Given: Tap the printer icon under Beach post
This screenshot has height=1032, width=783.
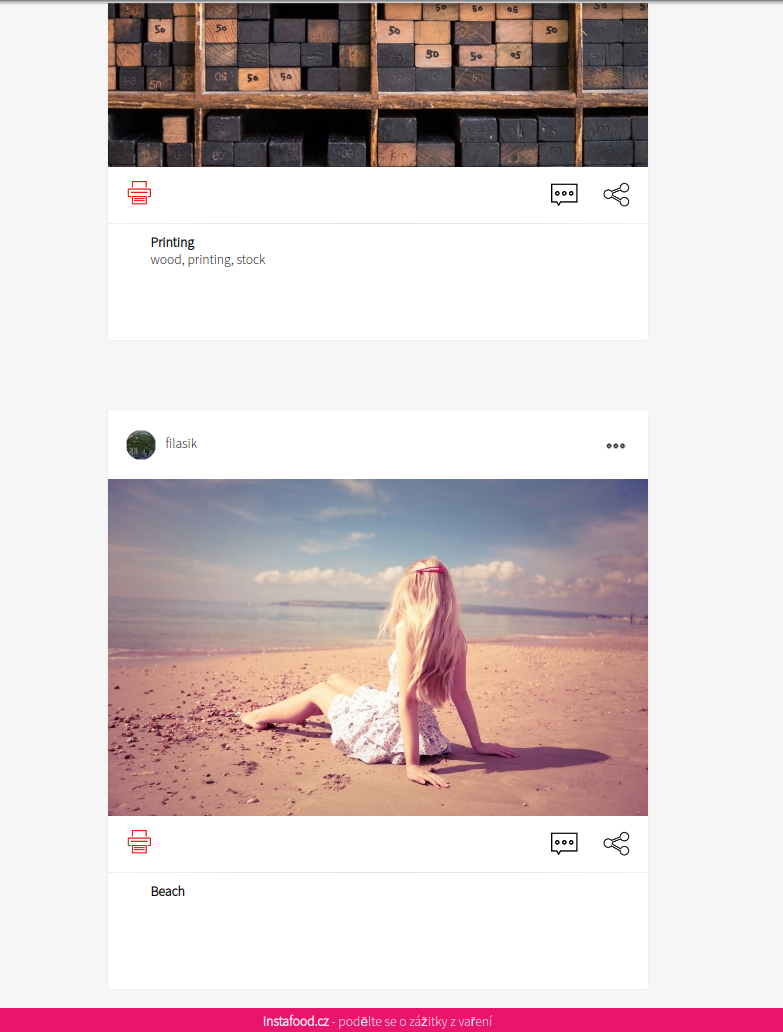Looking at the screenshot, I should point(139,842).
